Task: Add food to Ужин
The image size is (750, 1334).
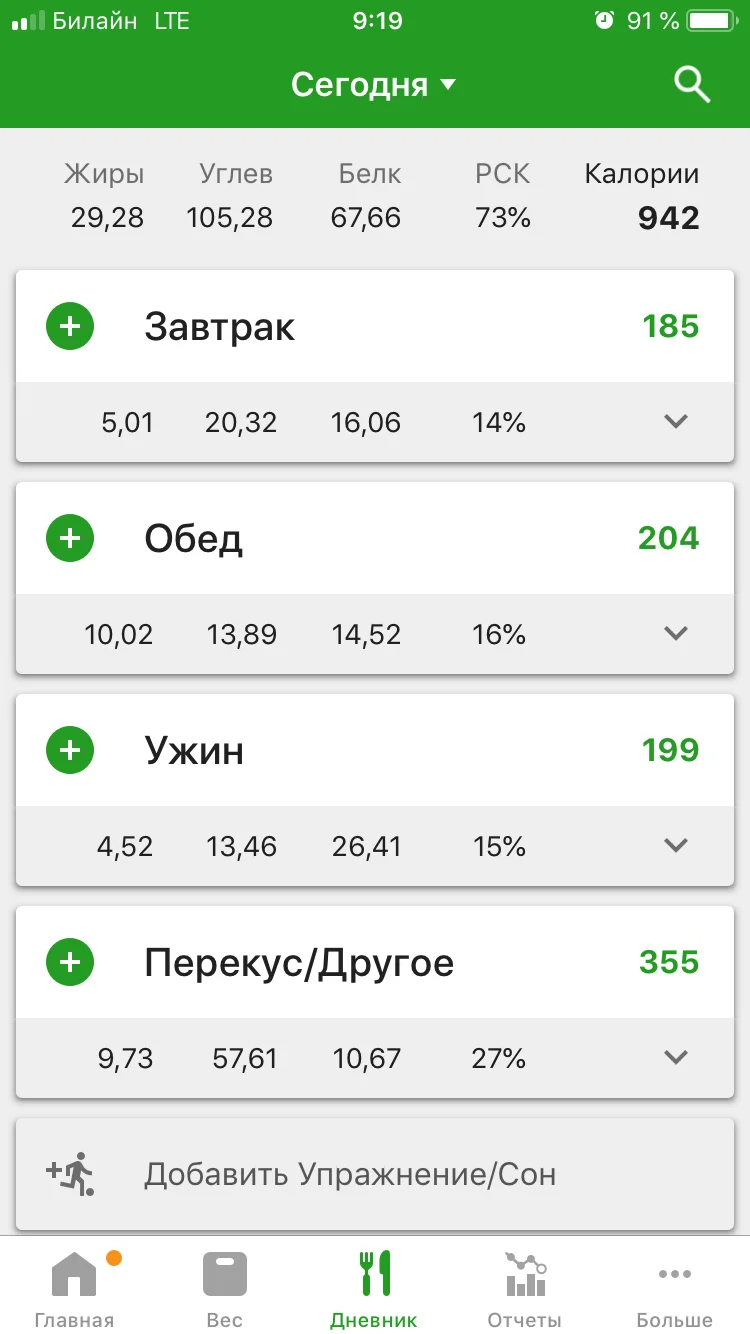Action: 70,750
